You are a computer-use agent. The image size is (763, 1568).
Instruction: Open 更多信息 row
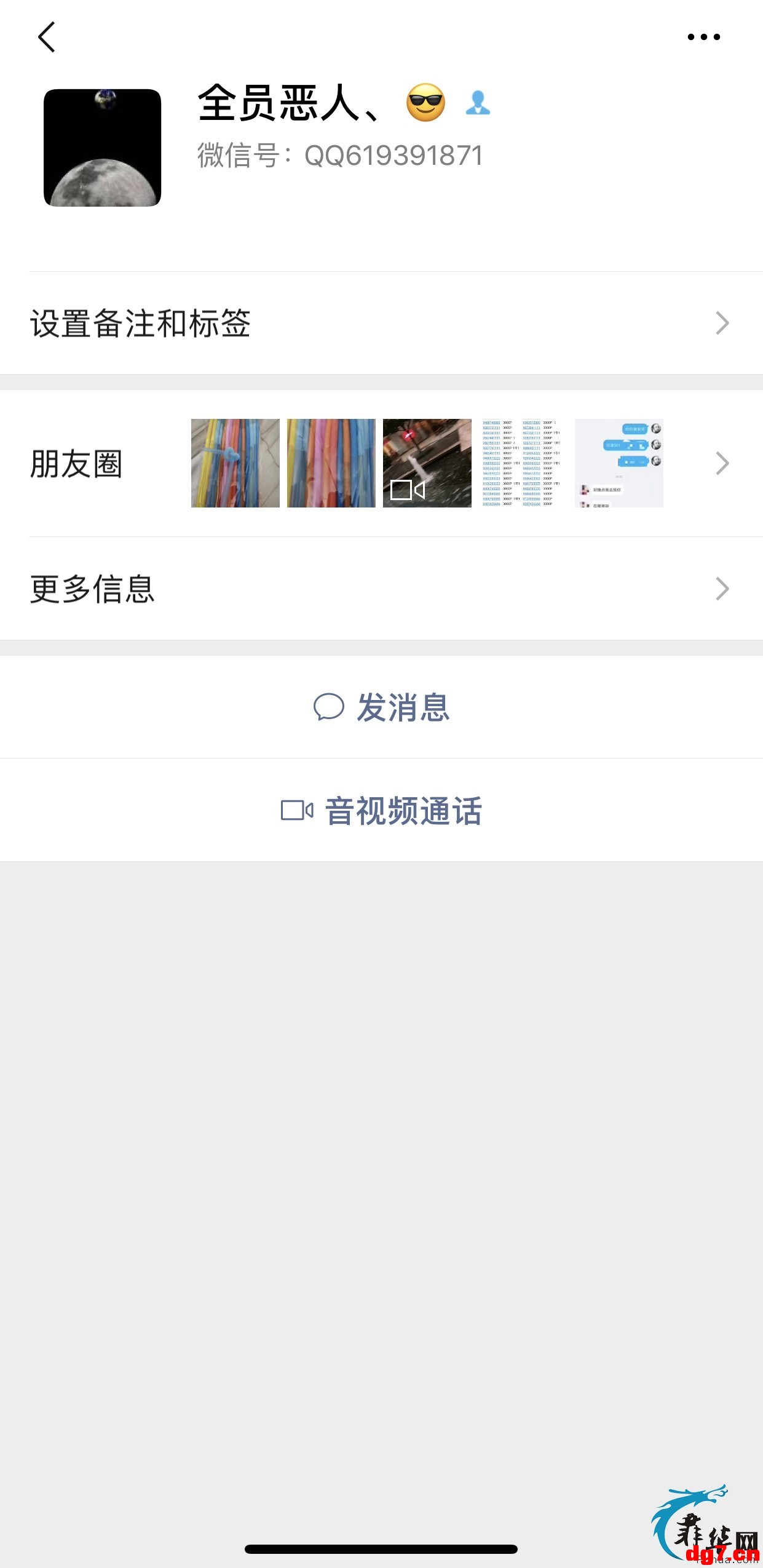pyautogui.click(x=381, y=589)
